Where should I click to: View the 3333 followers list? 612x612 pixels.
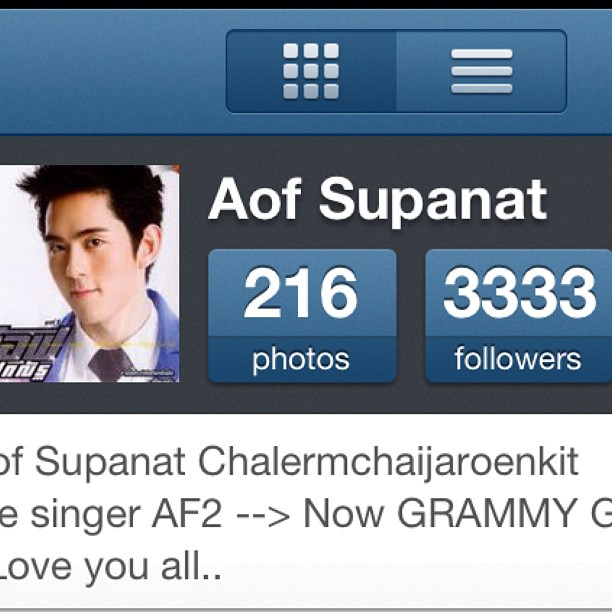tap(518, 316)
